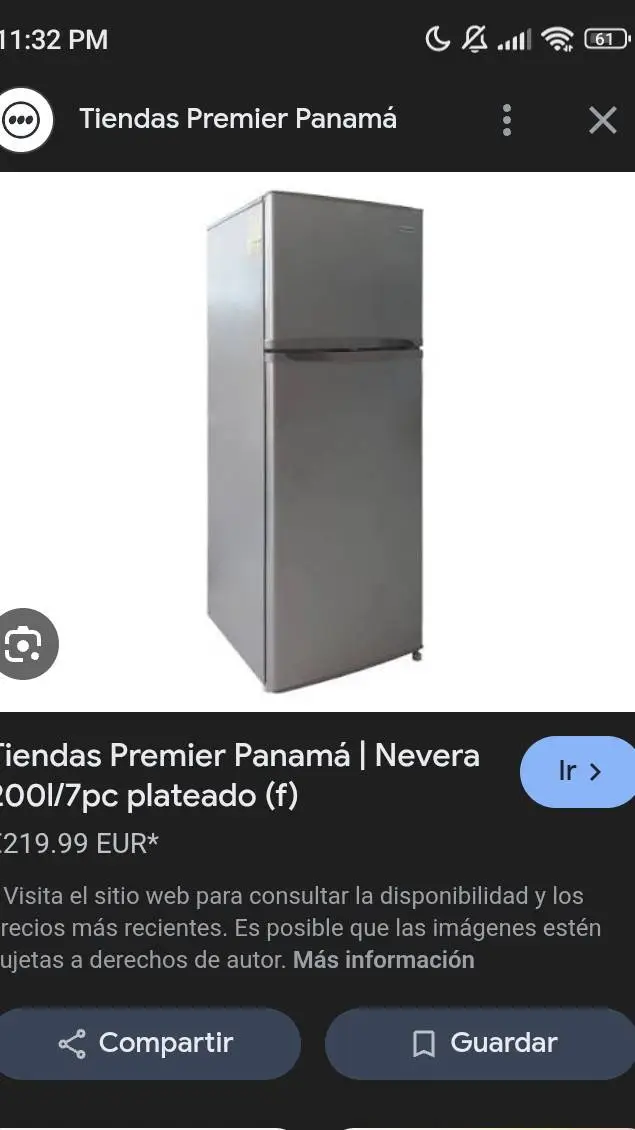Tap the Tiendas Premier Panamá site icon
Screen dimensions: 635x1130
click(x=22, y=121)
